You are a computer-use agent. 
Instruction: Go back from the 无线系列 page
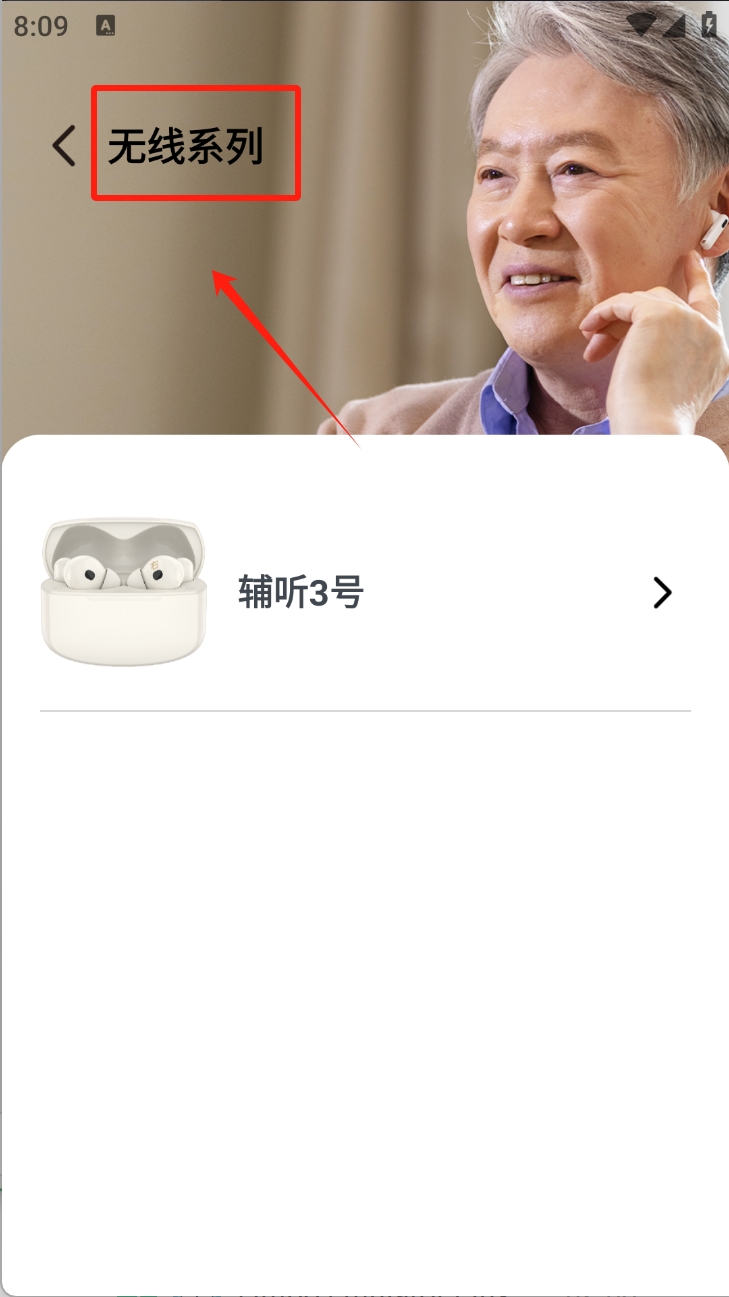[x=64, y=146]
